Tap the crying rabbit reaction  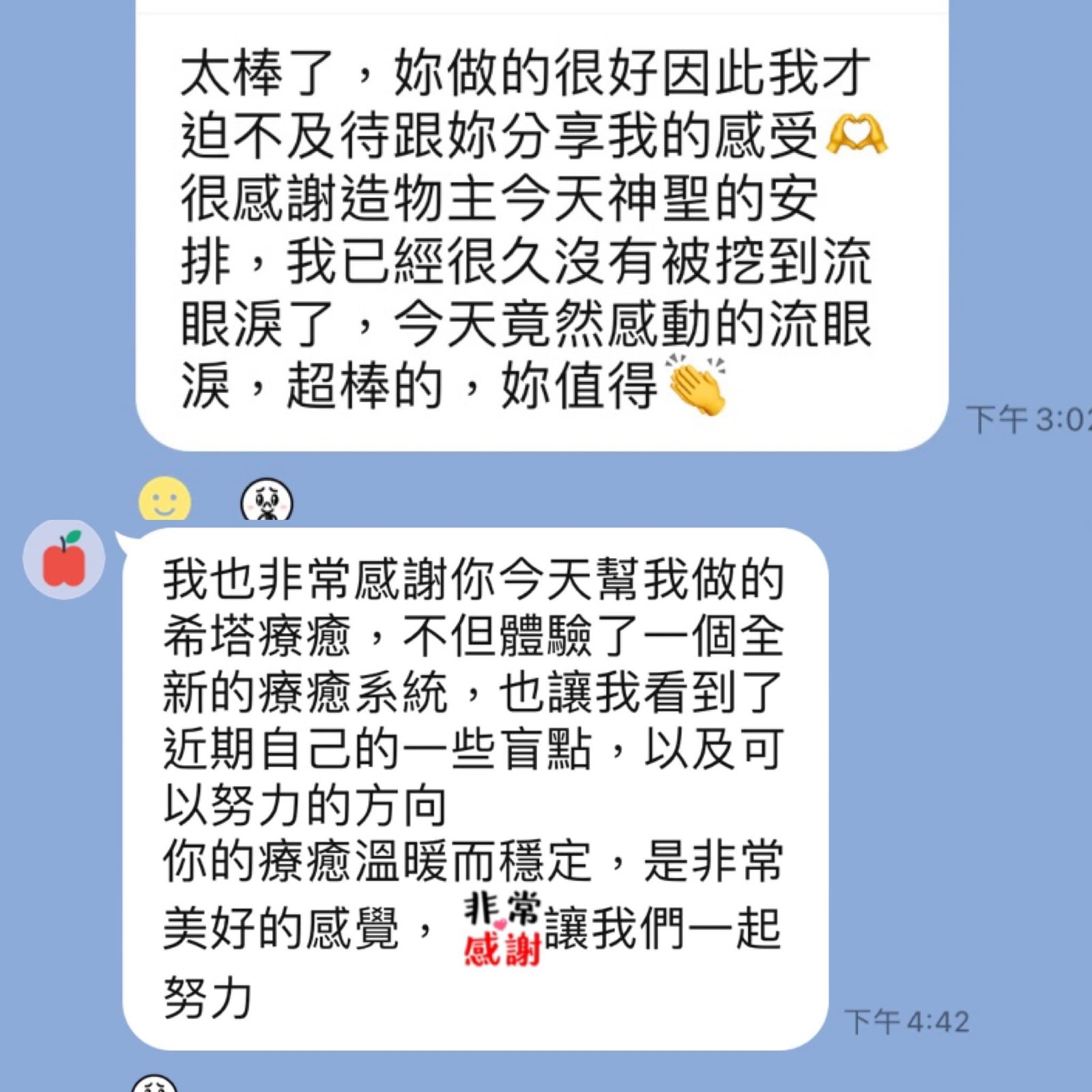[267, 501]
